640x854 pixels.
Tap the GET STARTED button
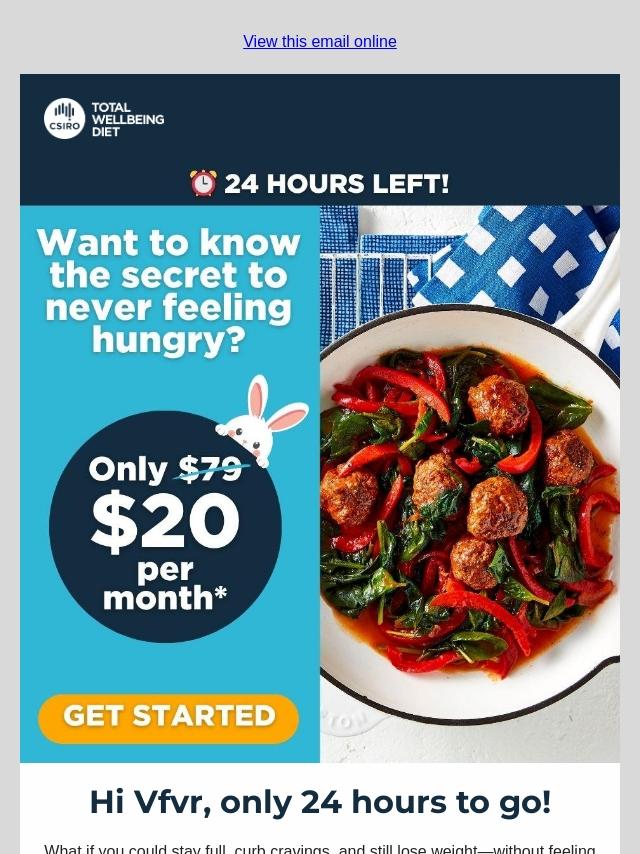pyautogui.click(x=168, y=717)
